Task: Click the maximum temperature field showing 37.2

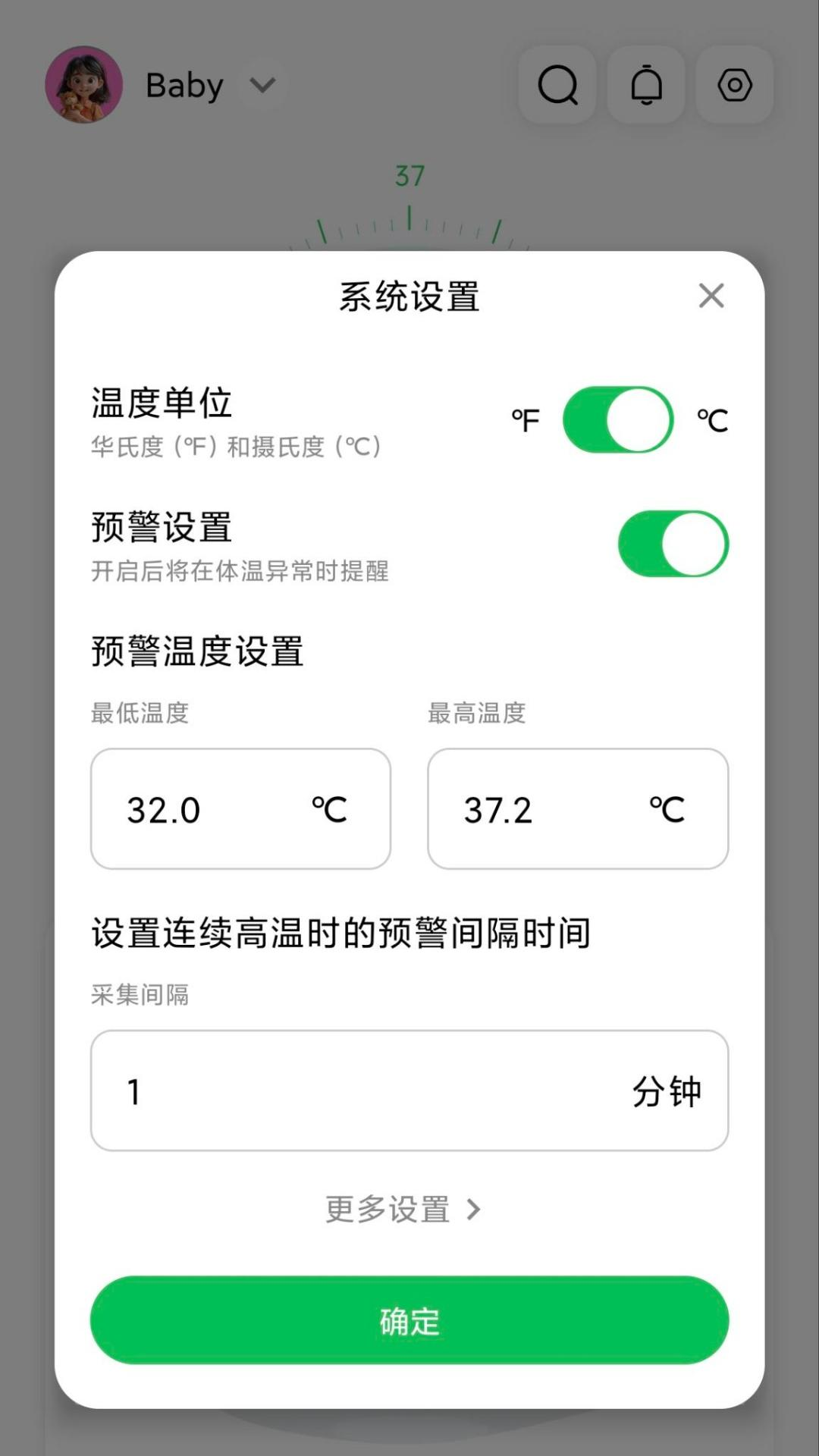Action: coord(578,808)
